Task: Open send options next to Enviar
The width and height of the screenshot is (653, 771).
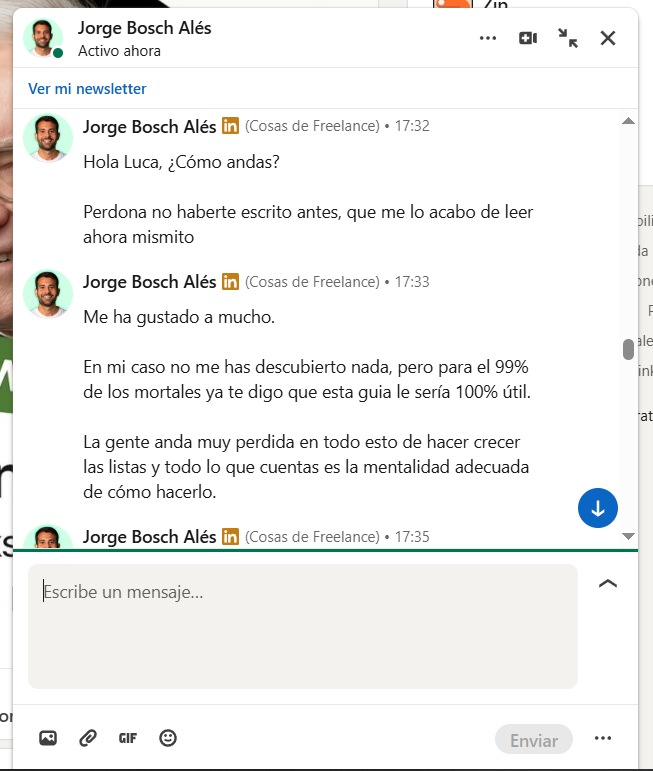Action: coord(602,738)
